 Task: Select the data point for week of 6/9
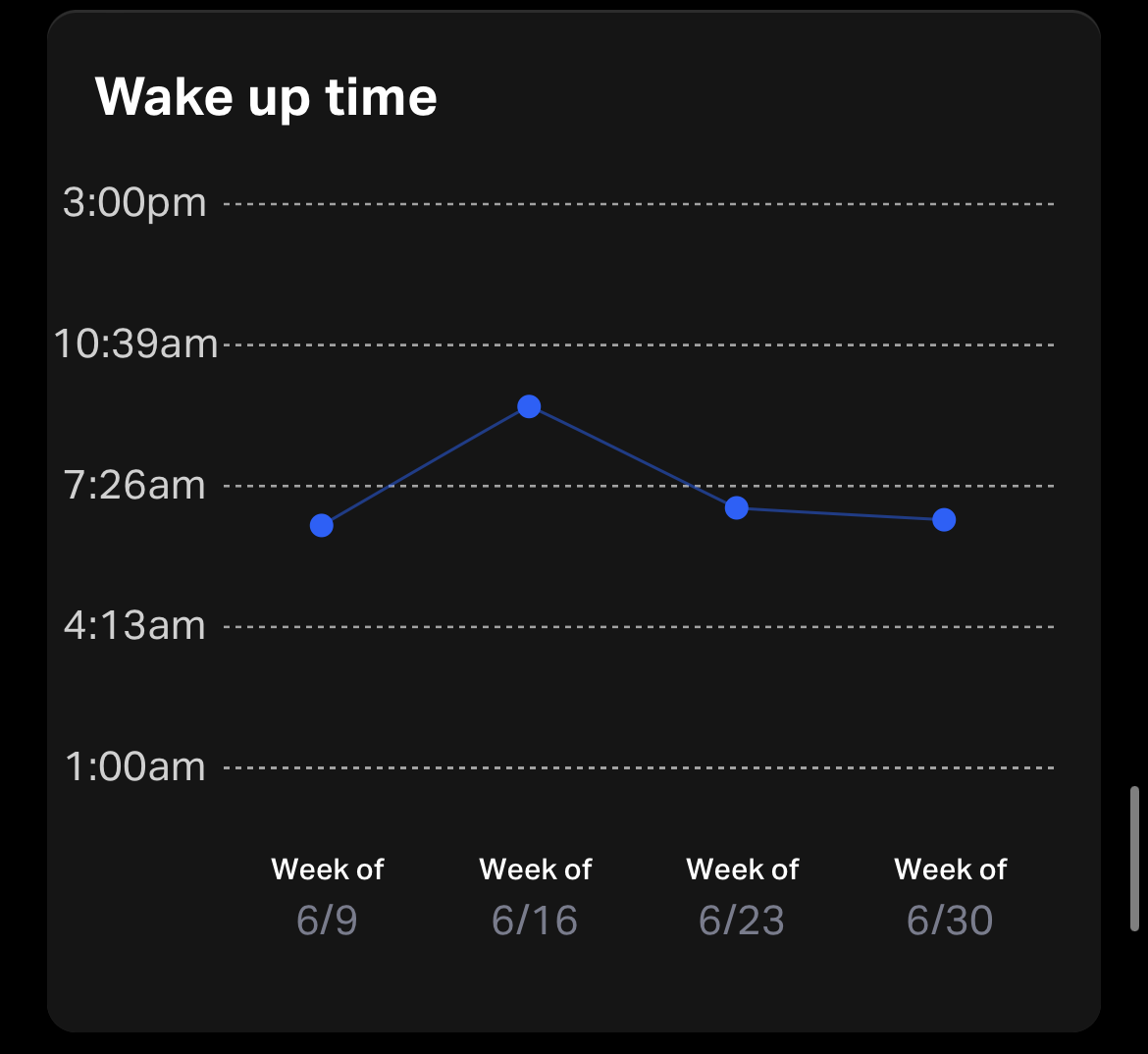pyautogui.click(x=322, y=526)
